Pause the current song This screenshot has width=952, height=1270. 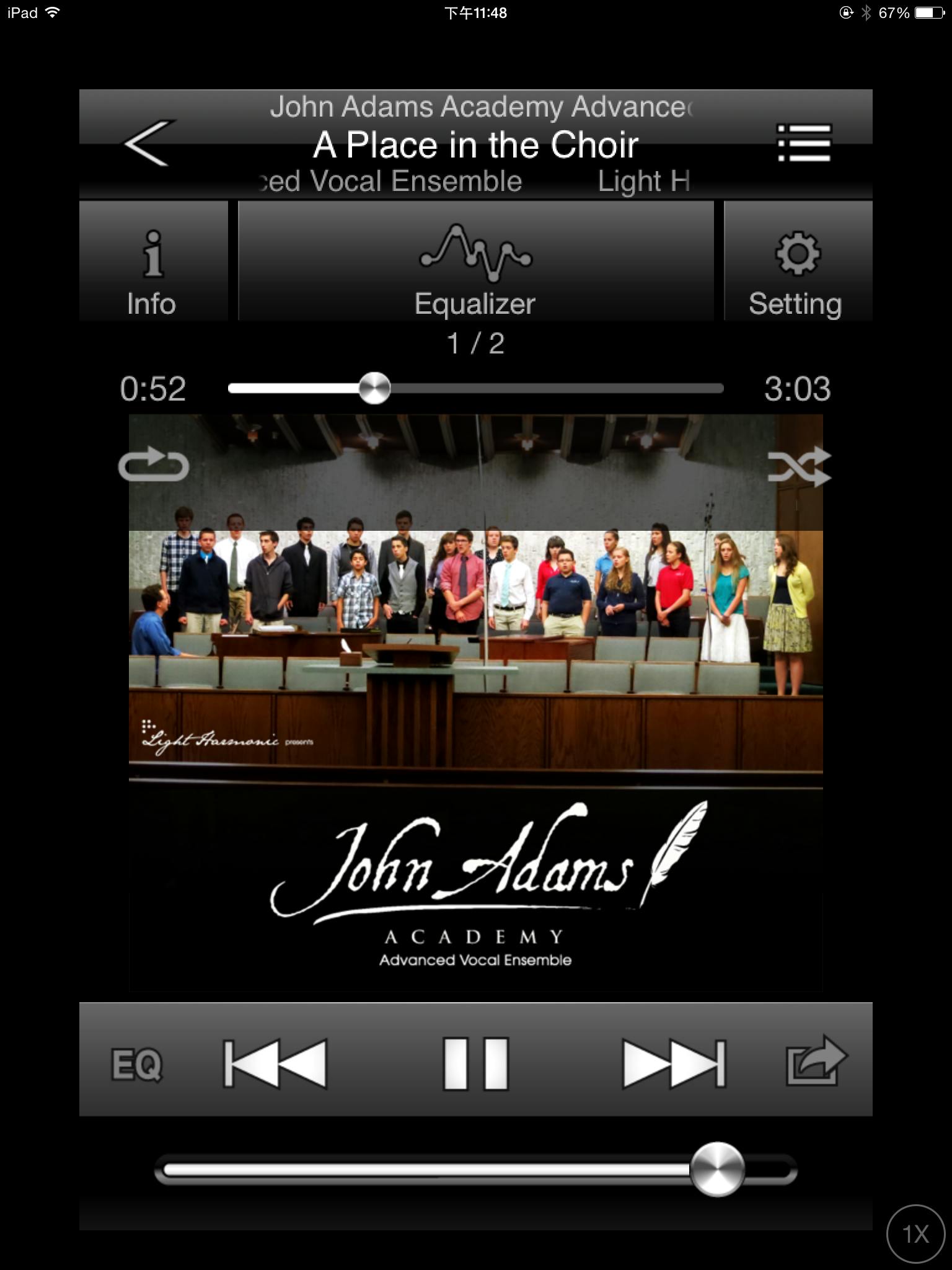475,1064
